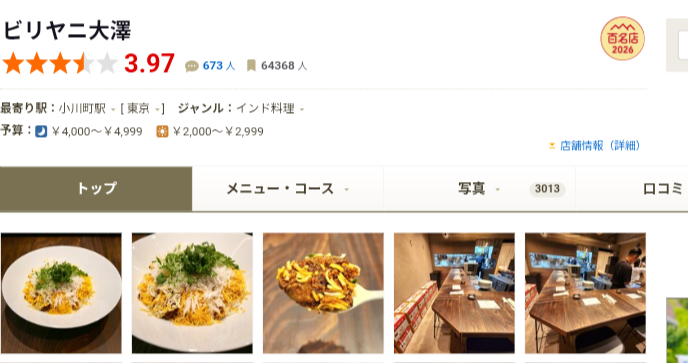Open the interior photo with staff member
688x363 pixels.
pyautogui.click(x=585, y=293)
